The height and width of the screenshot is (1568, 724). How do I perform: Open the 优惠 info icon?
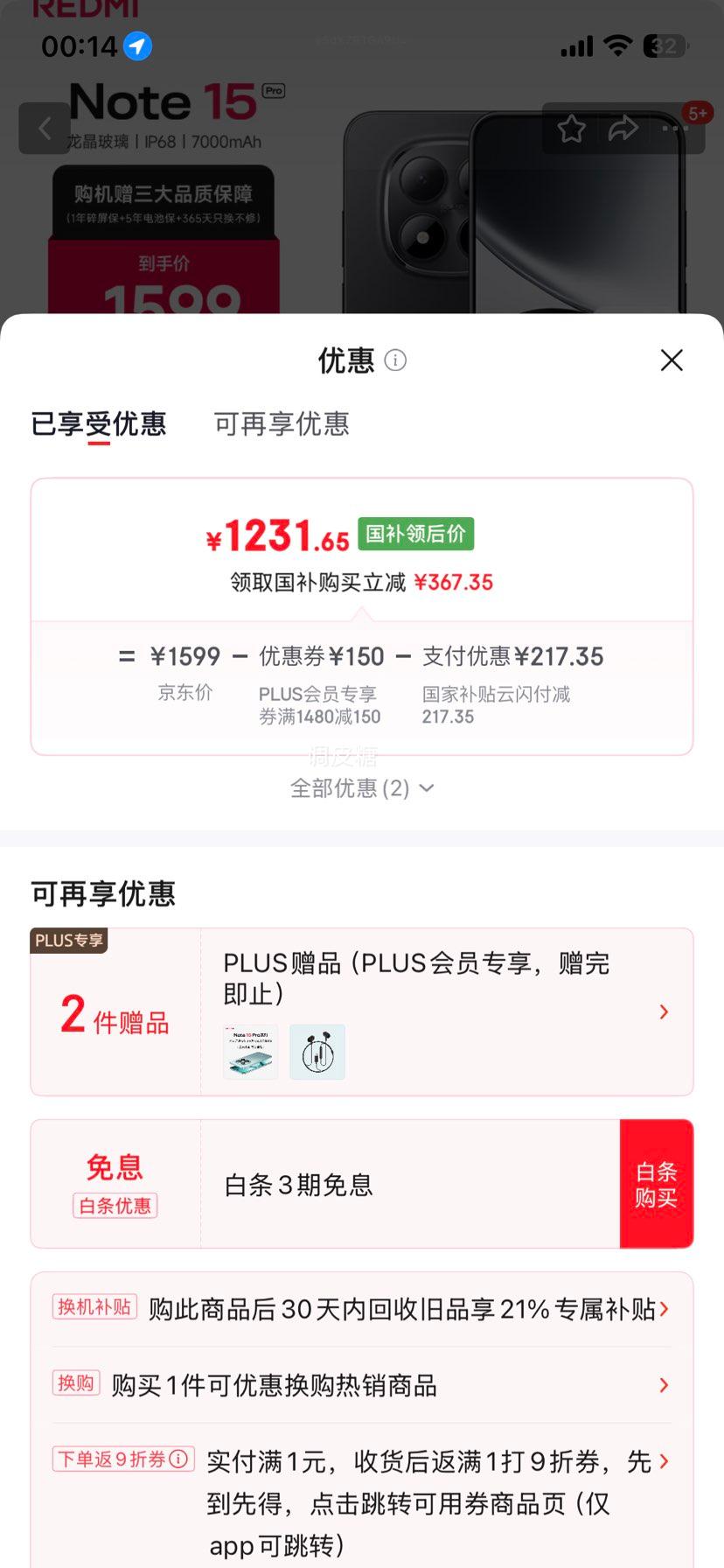(x=395, y=360)
